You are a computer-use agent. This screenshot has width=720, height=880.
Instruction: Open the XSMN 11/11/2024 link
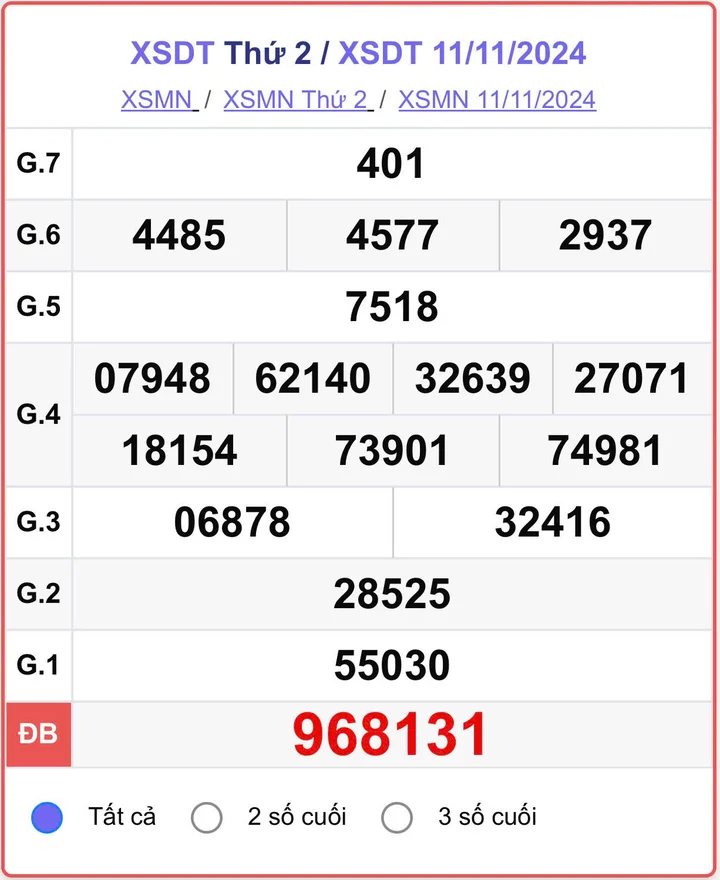497,100
